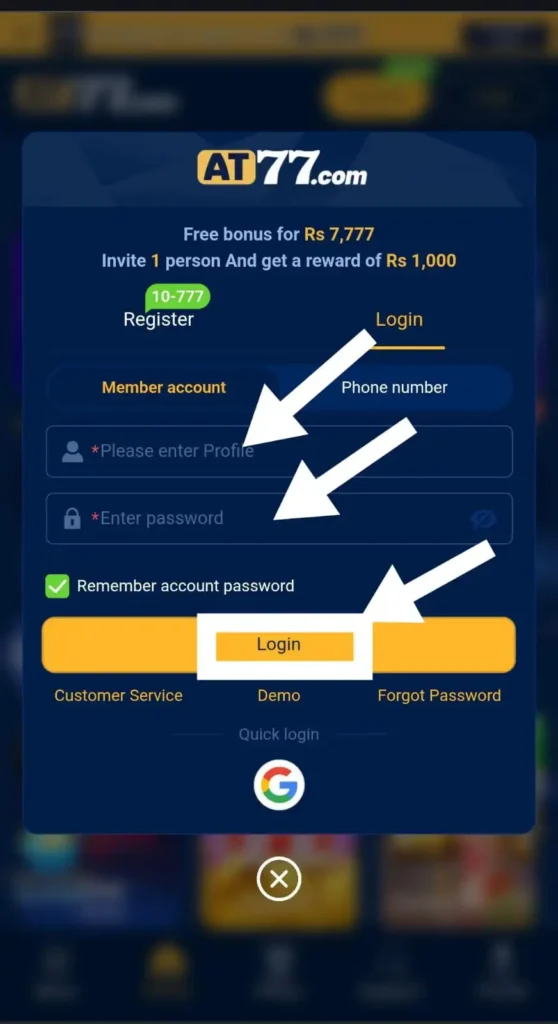This screenshot has width=558, height=1024.
Task: Try the Demo link
Action: pyautogui.click(x=279, y=696)
